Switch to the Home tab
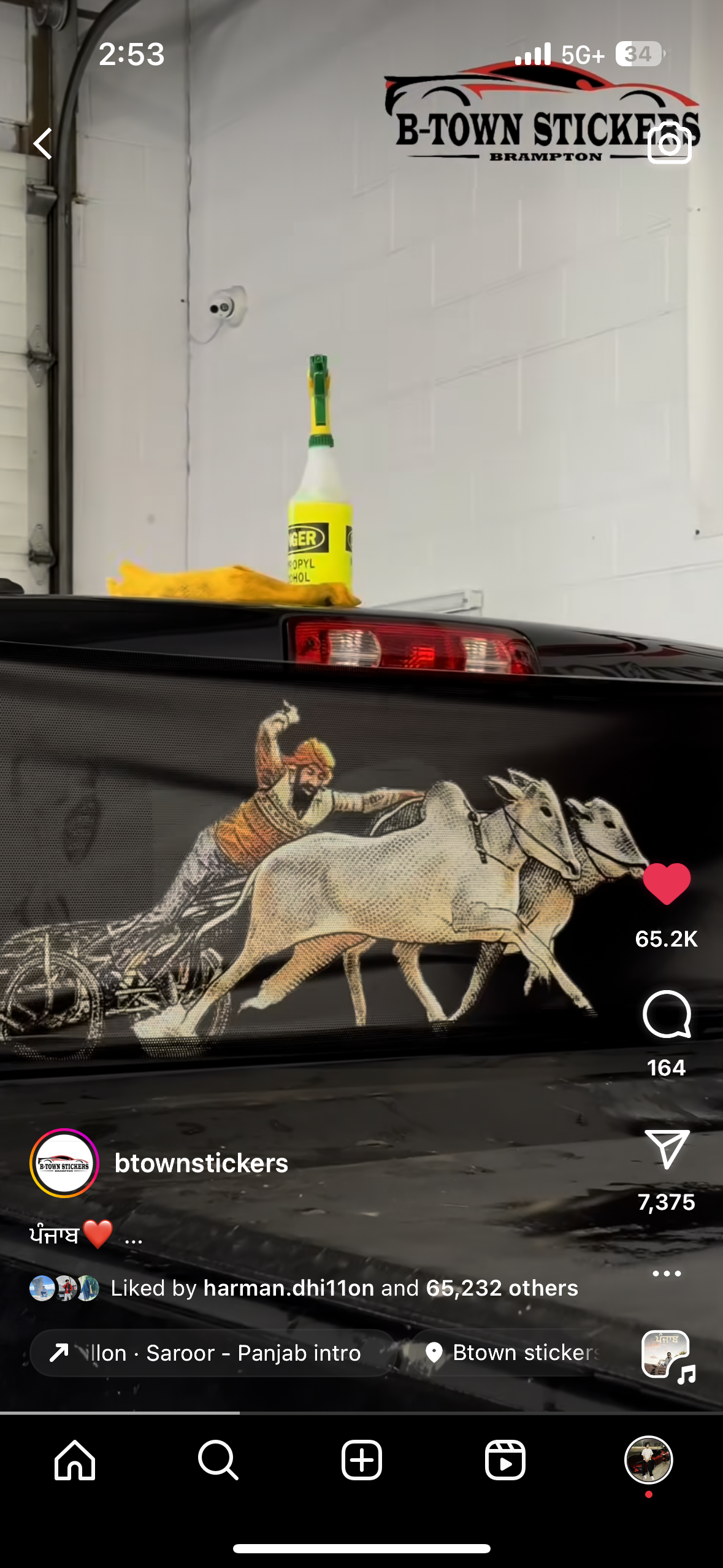The width and height of the screenshot is (723, 1568). pyautogui.click(x=75, y=1460)
